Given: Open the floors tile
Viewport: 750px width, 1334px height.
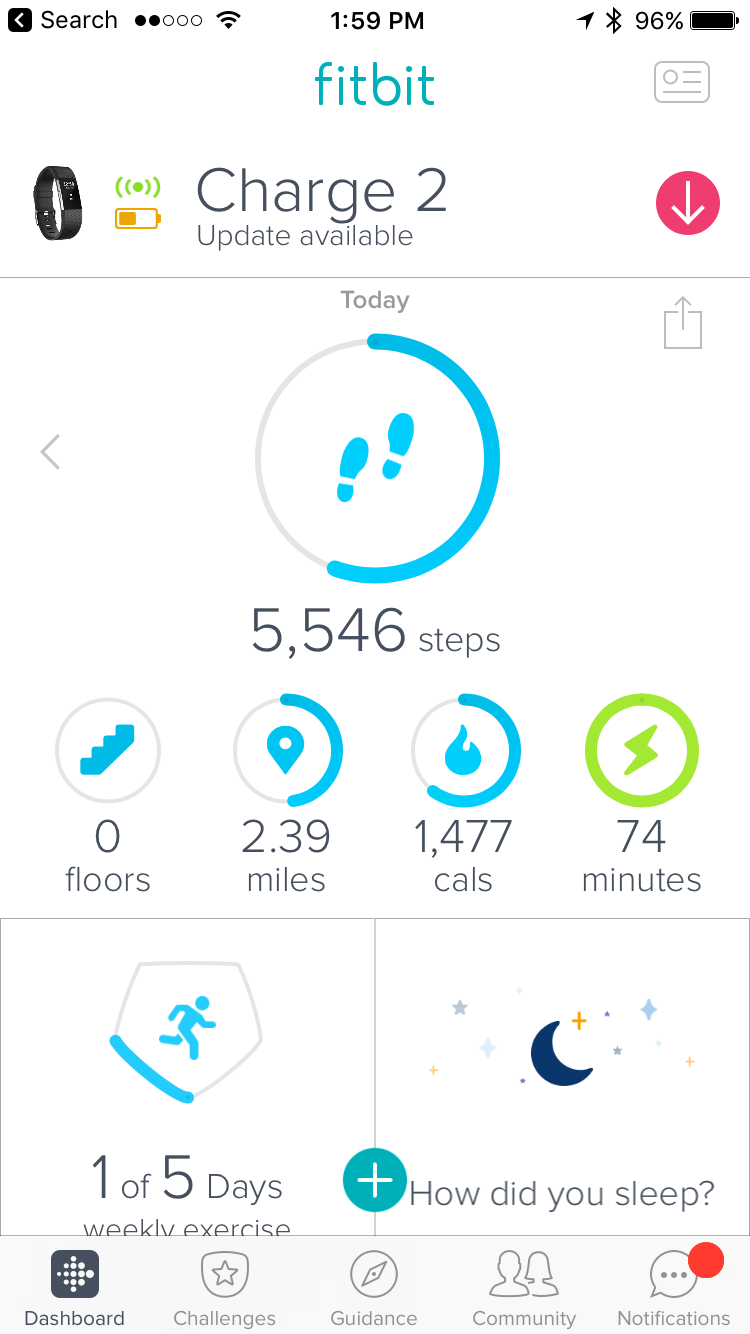Looking at the screenshot, I should 108,796.
